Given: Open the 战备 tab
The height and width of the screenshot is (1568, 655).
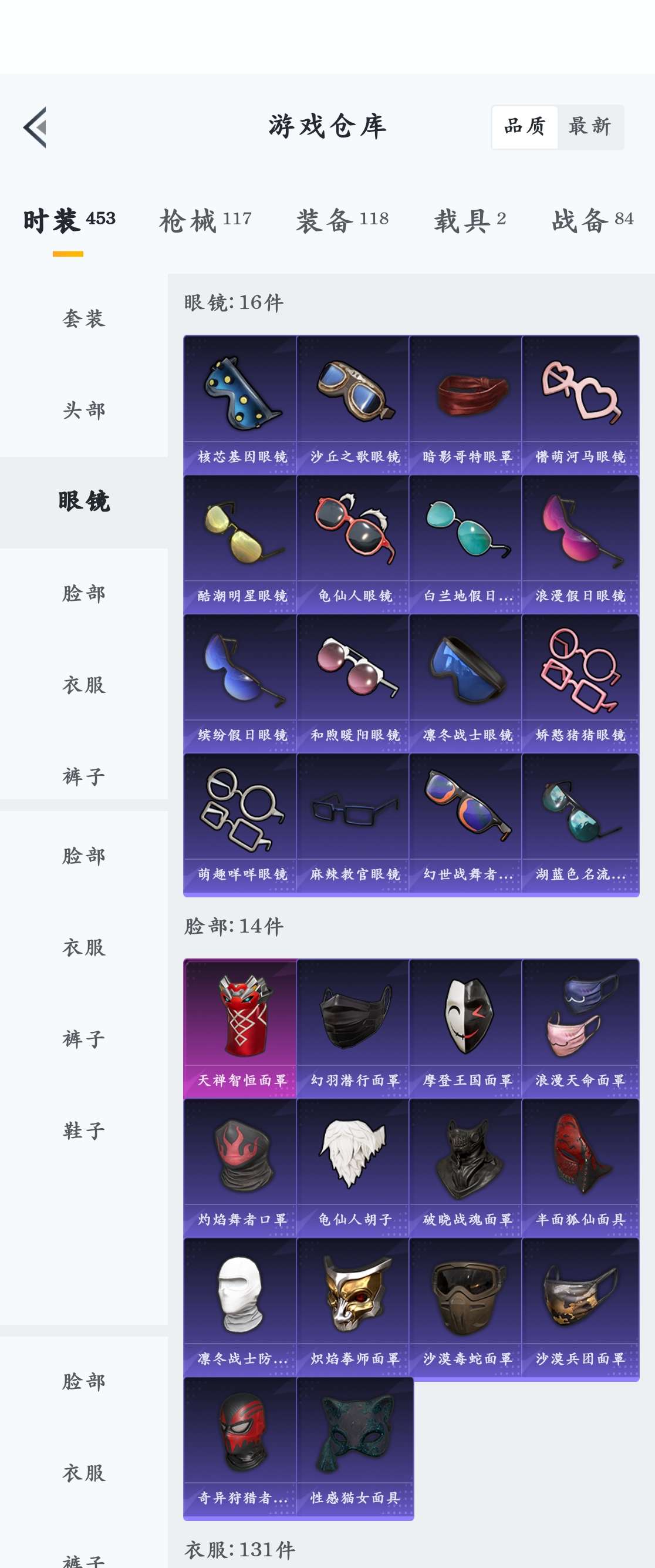Looking at the screenshot, I should point(592,220).
